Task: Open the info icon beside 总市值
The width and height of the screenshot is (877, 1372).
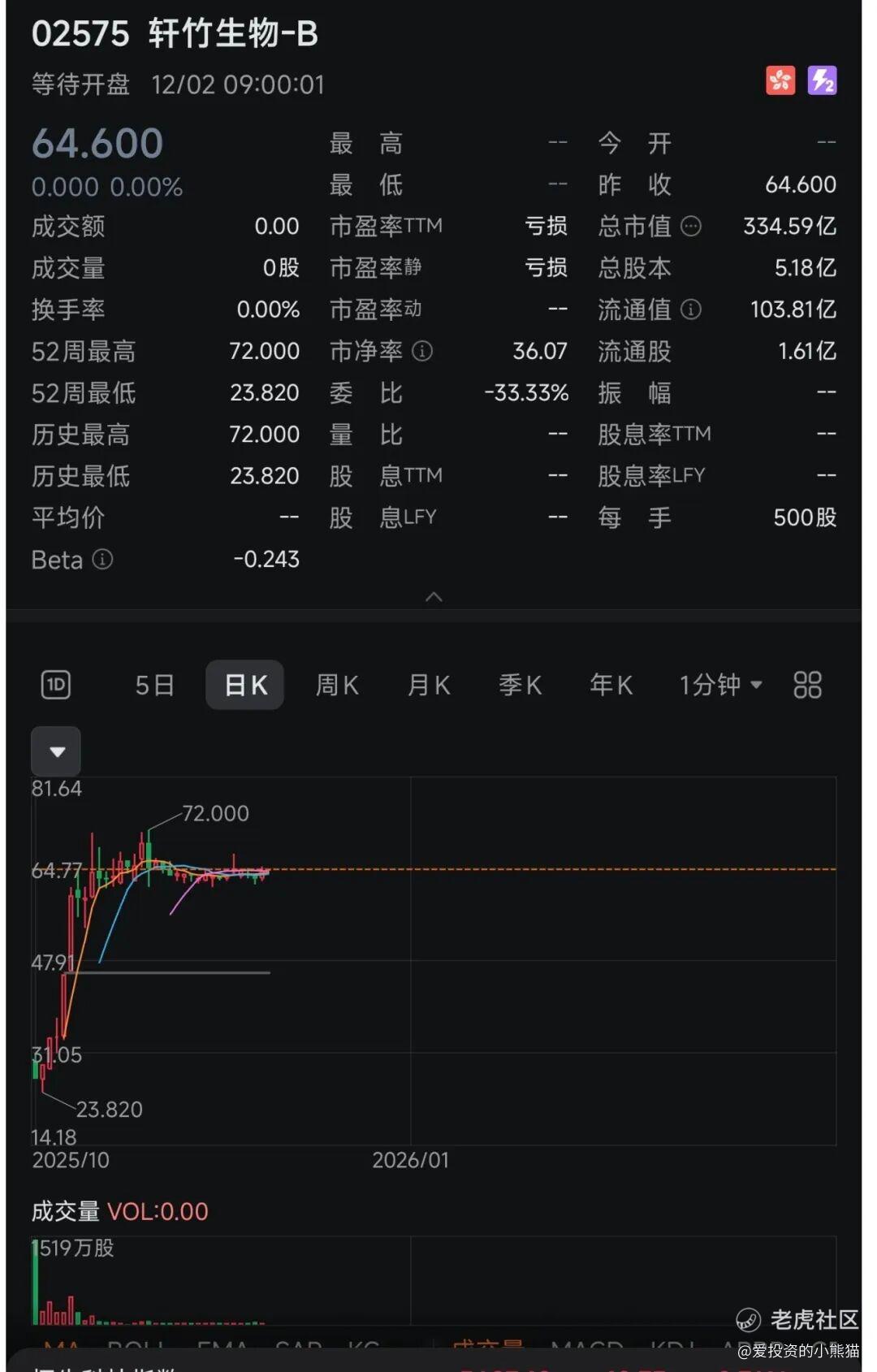Action: 690,226
